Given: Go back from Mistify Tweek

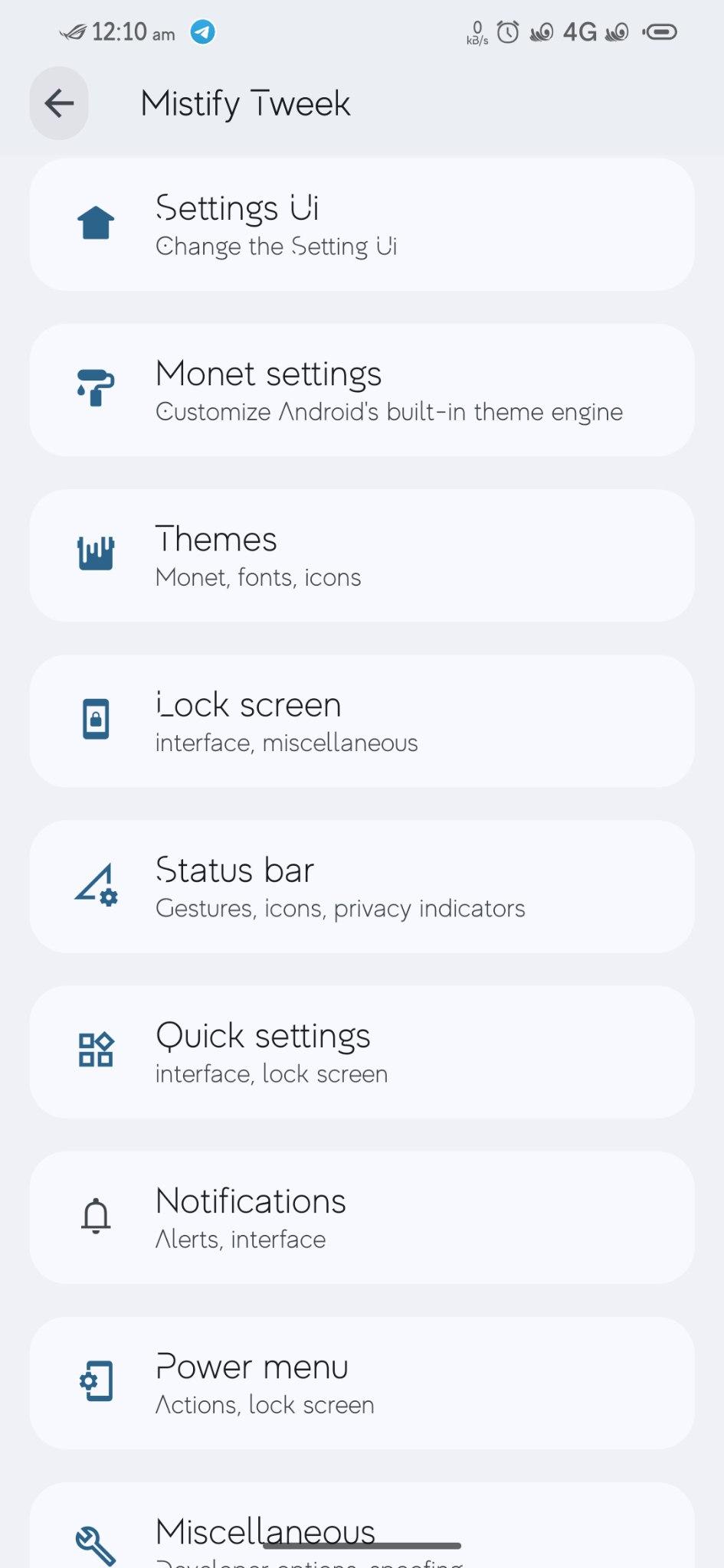Looking at the screenshot, I should pyautogui.click(x=59, y=103).
